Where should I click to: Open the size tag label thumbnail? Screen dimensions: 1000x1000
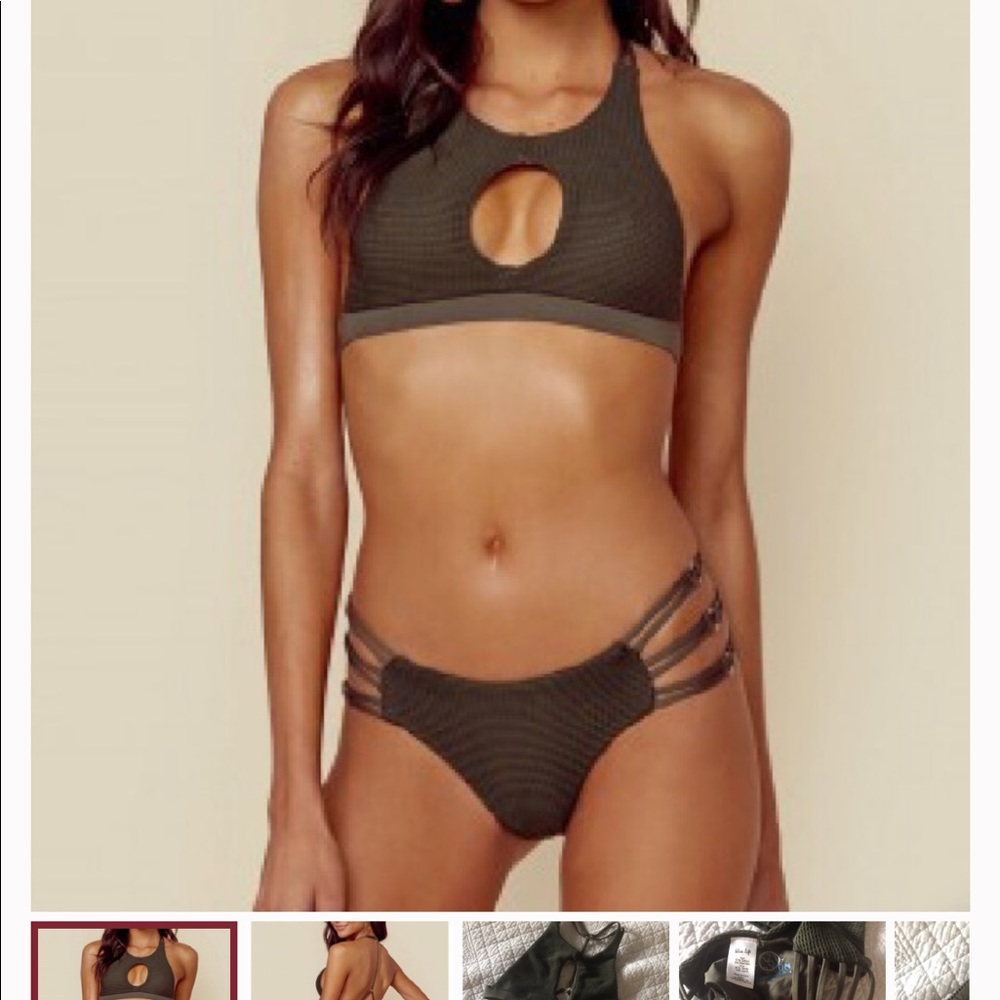click(781, 960)
